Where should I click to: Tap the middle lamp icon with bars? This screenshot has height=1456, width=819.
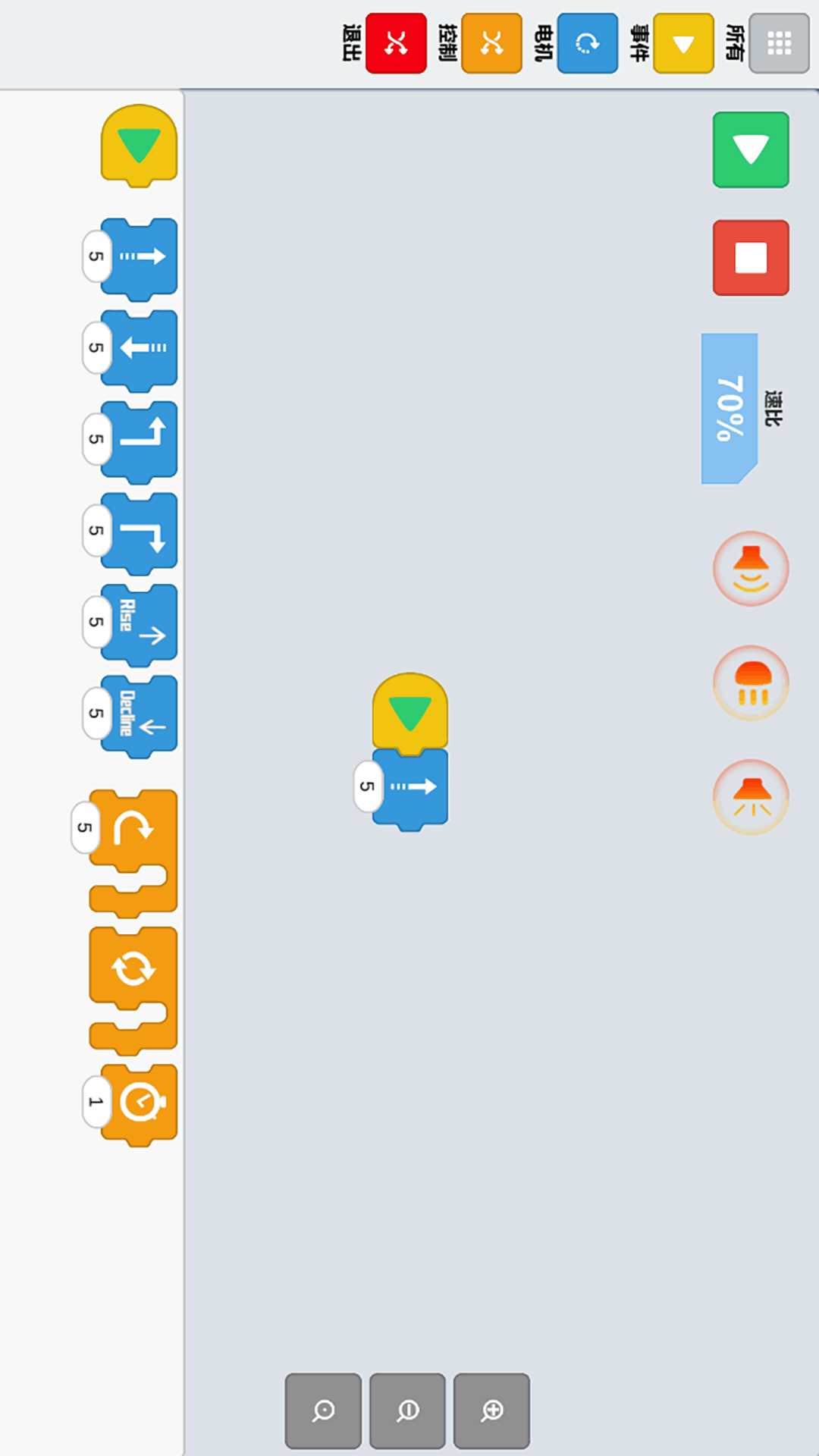pos(751,683)
